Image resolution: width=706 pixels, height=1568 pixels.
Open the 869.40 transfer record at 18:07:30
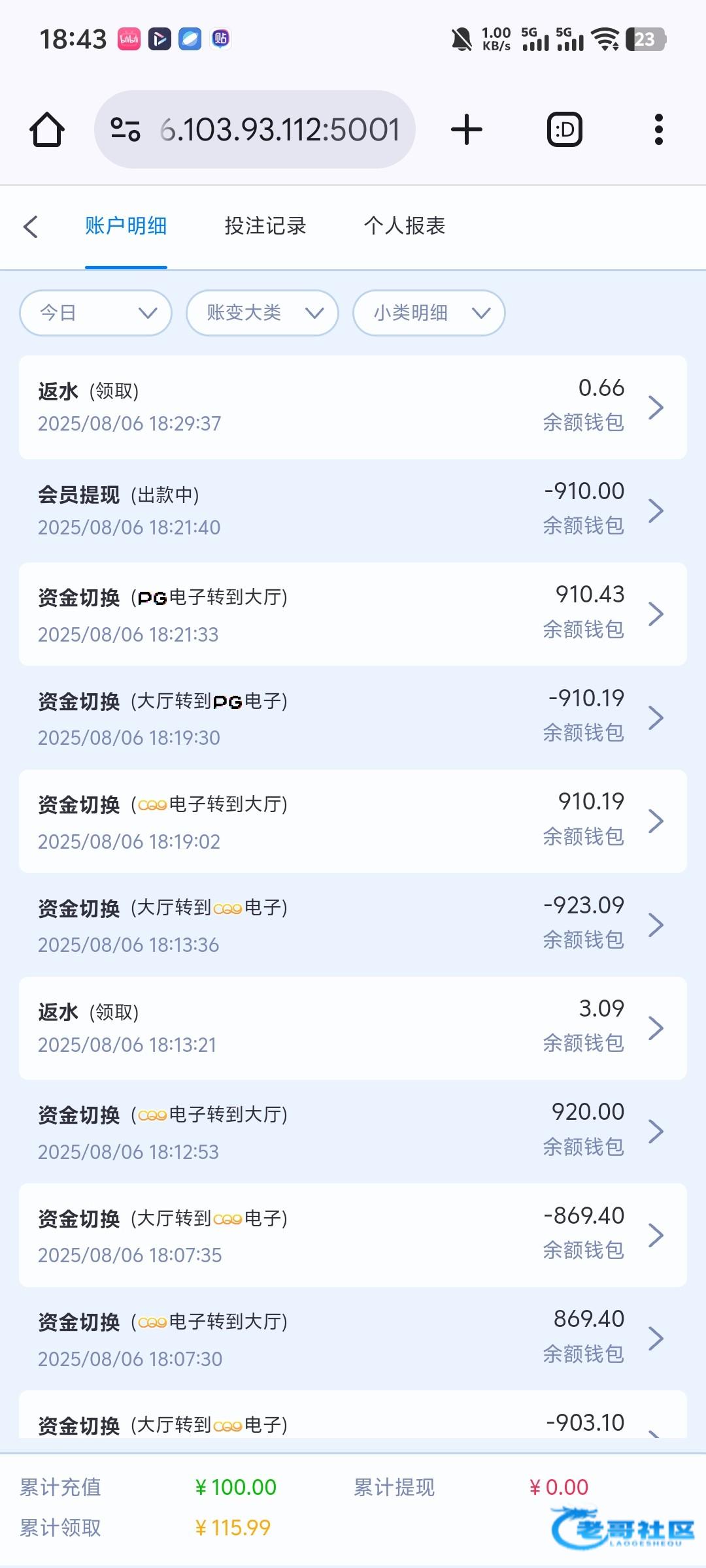click(x=353, y=1339)
